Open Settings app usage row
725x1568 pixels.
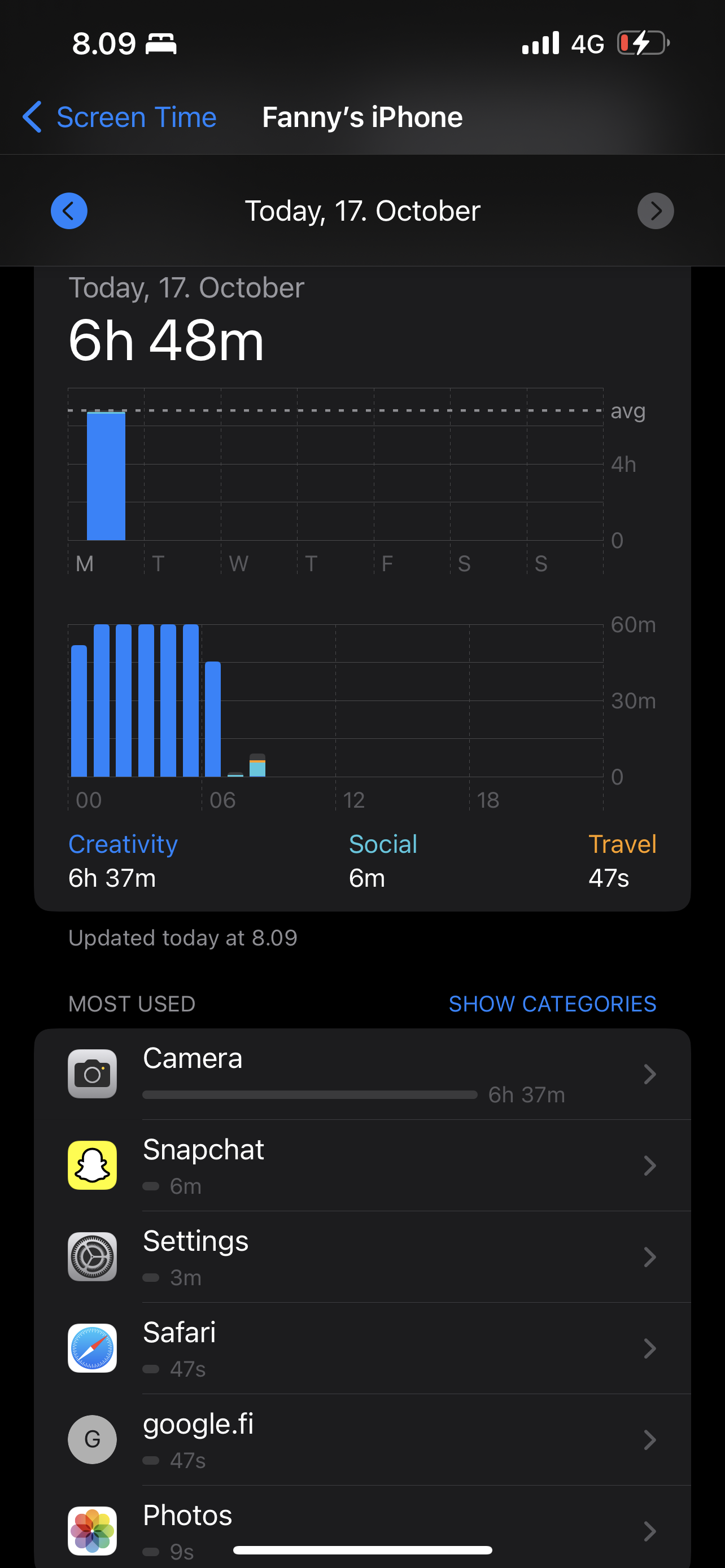pyautogui.click(x=362, y=1257)
